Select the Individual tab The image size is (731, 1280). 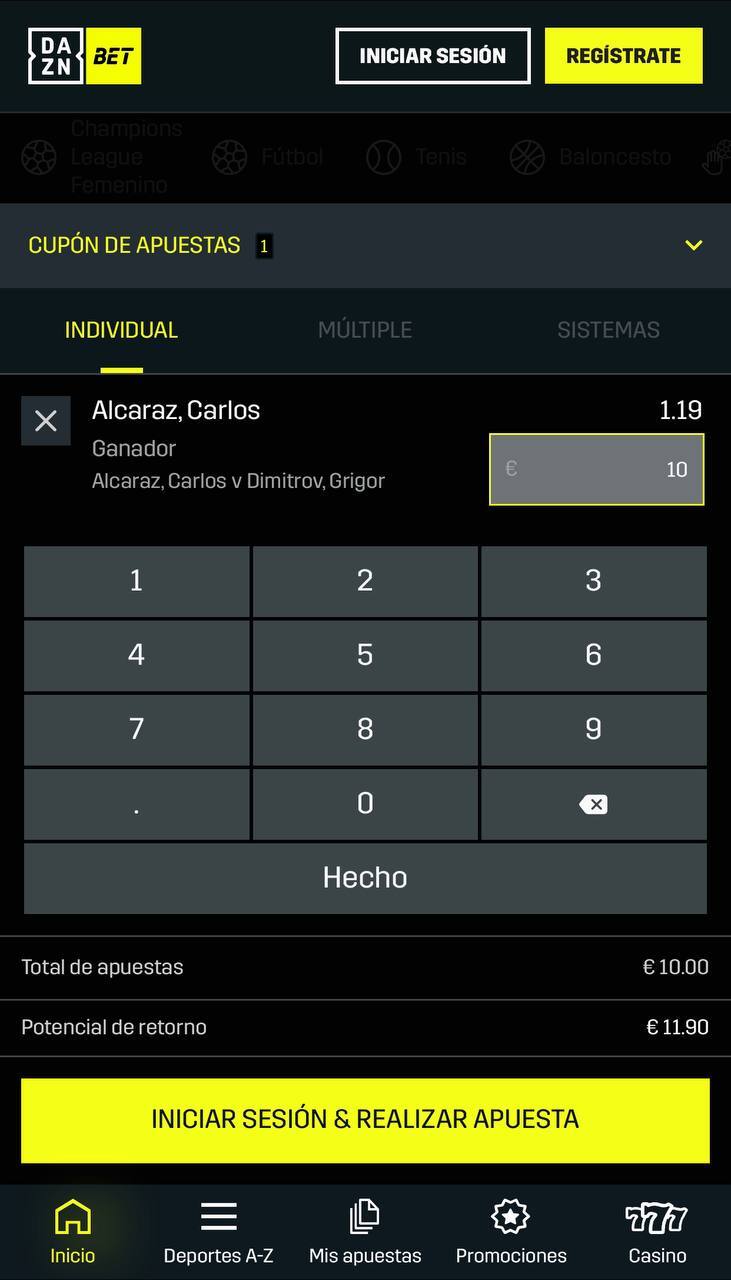point(121,330)
